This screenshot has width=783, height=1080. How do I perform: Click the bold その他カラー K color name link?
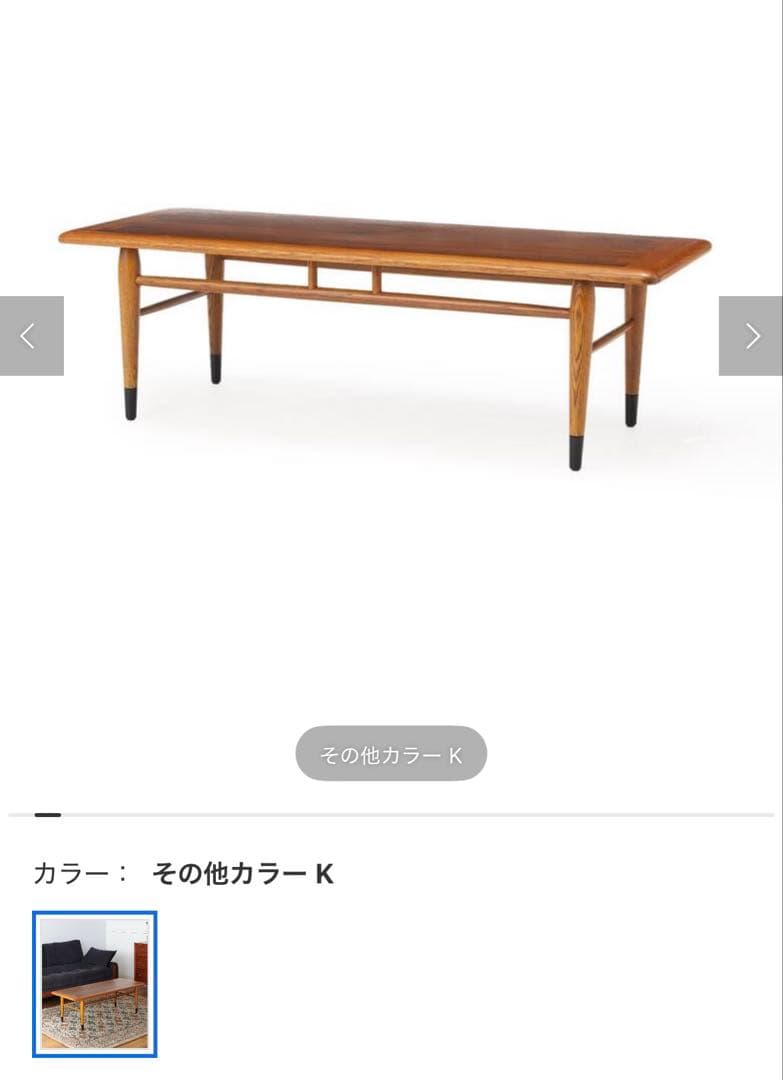243,872
